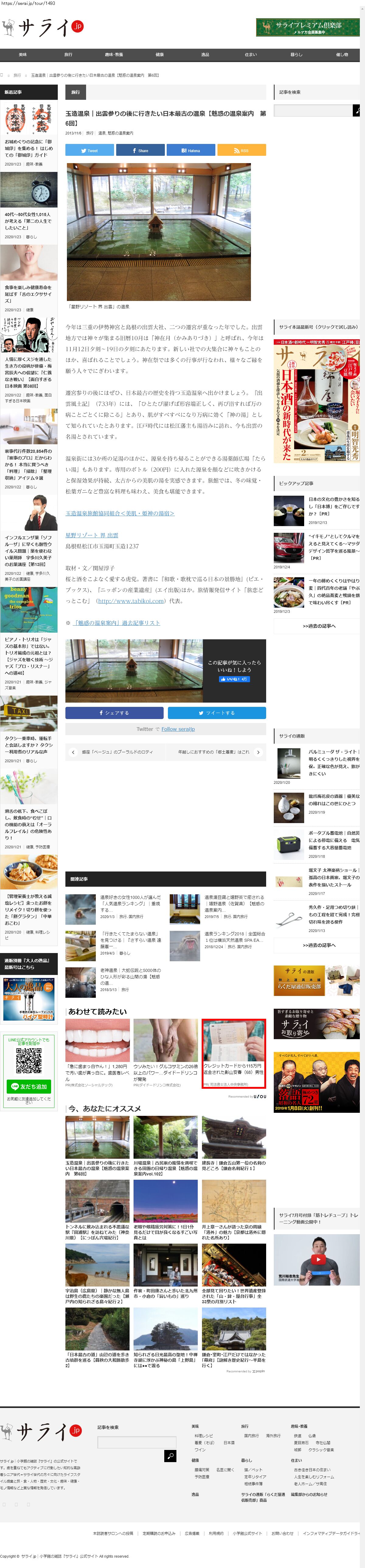Open the 美味 navigation menu item
The height and width of the screenshot is (1568, 365).
[23, 55]
